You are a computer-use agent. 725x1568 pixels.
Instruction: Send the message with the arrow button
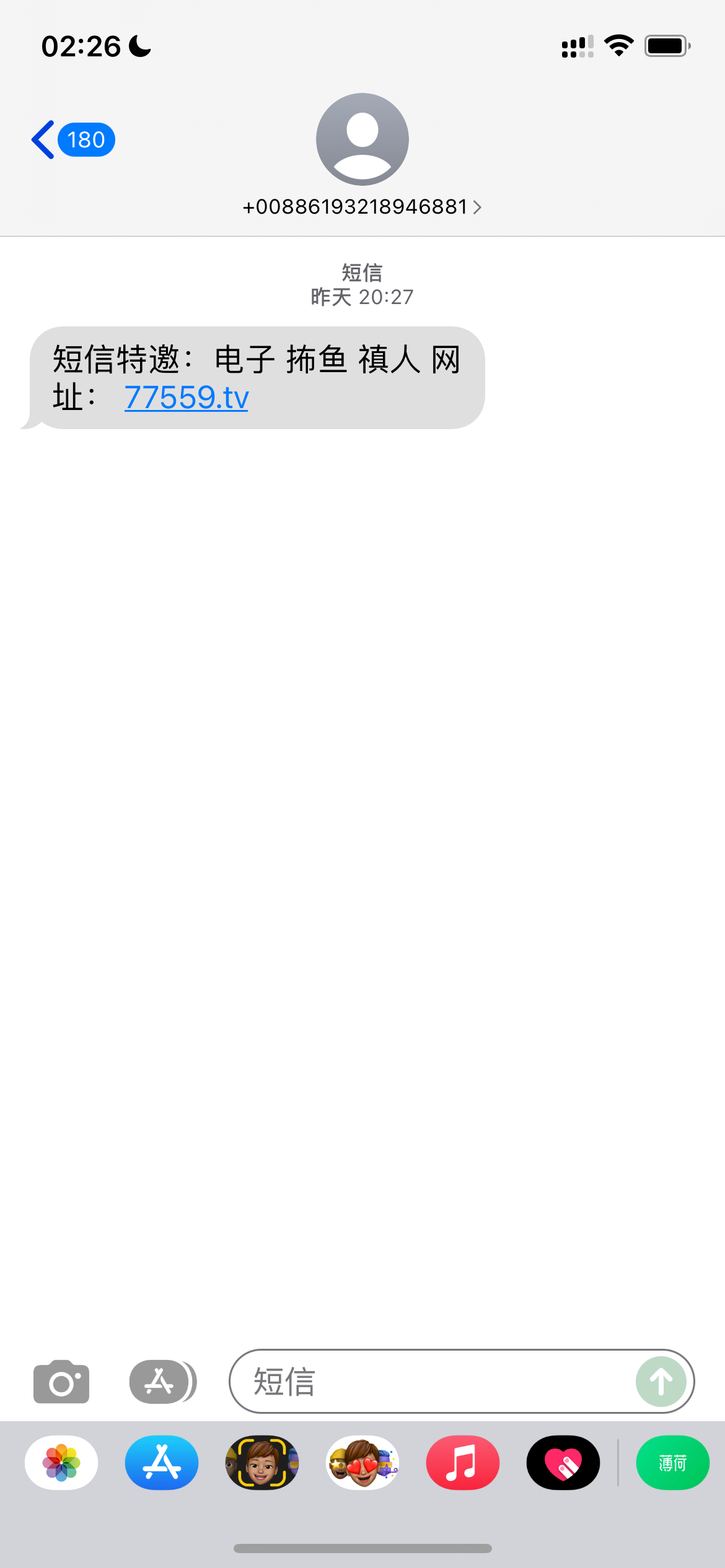tap(661, 1382)
